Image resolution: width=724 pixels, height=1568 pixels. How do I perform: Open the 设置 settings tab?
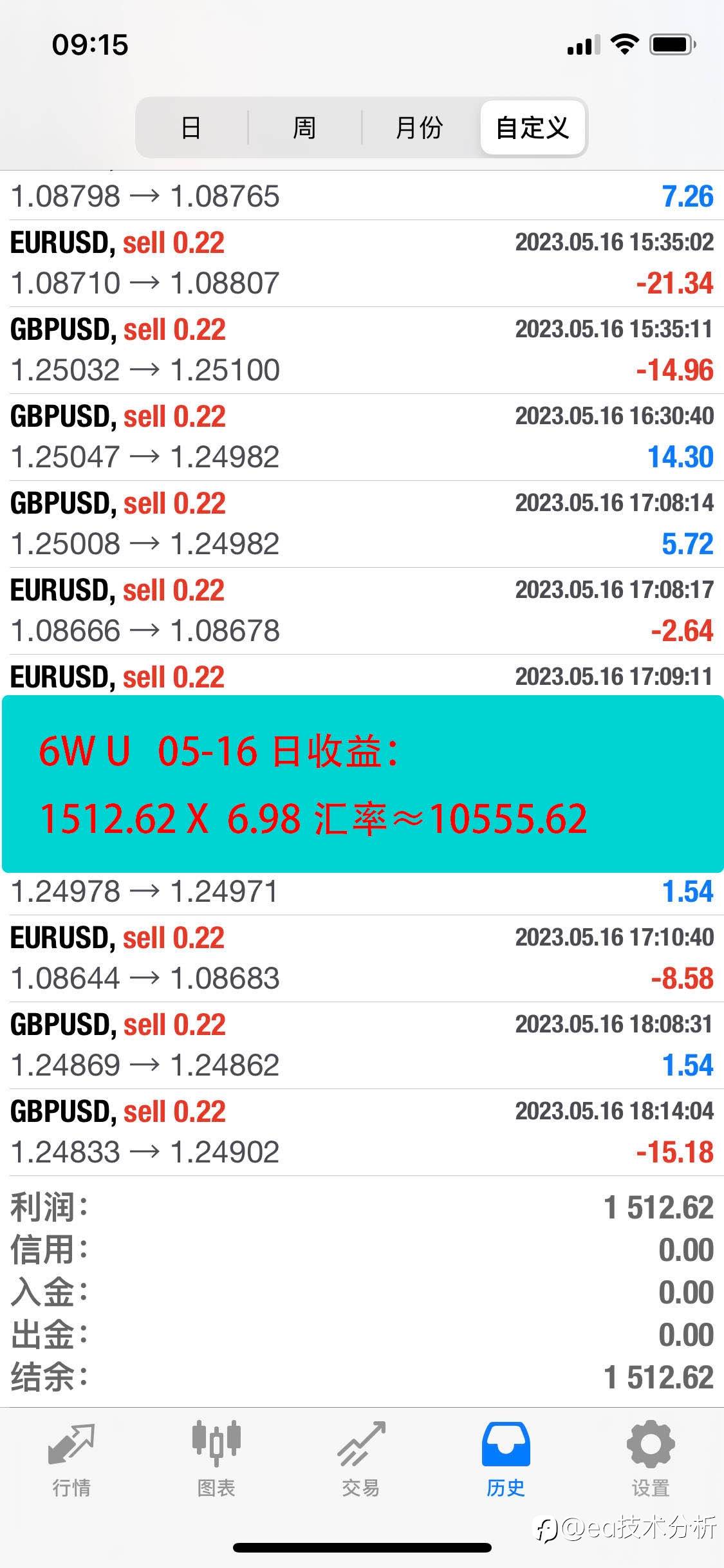point(651,1459)
